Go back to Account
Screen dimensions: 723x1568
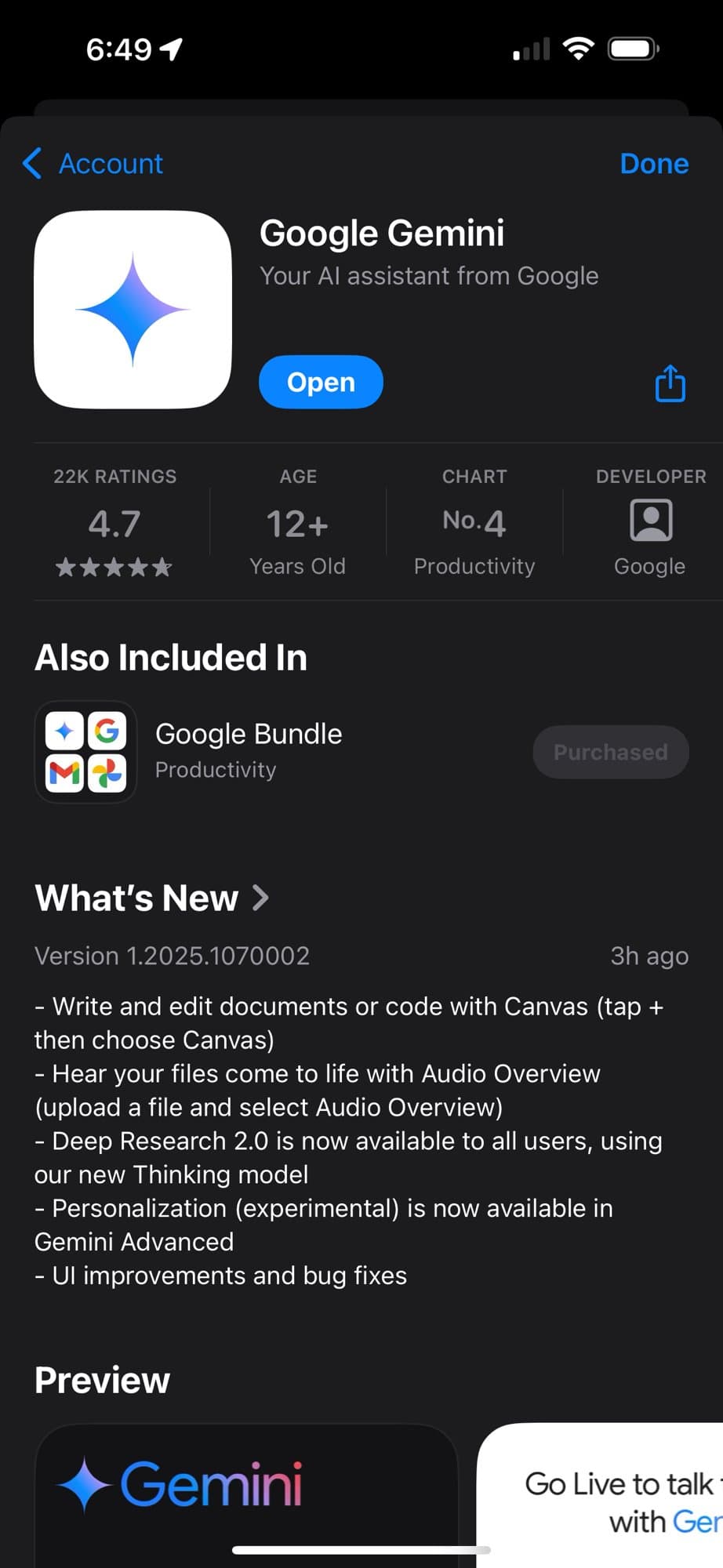tap(94, 164)
